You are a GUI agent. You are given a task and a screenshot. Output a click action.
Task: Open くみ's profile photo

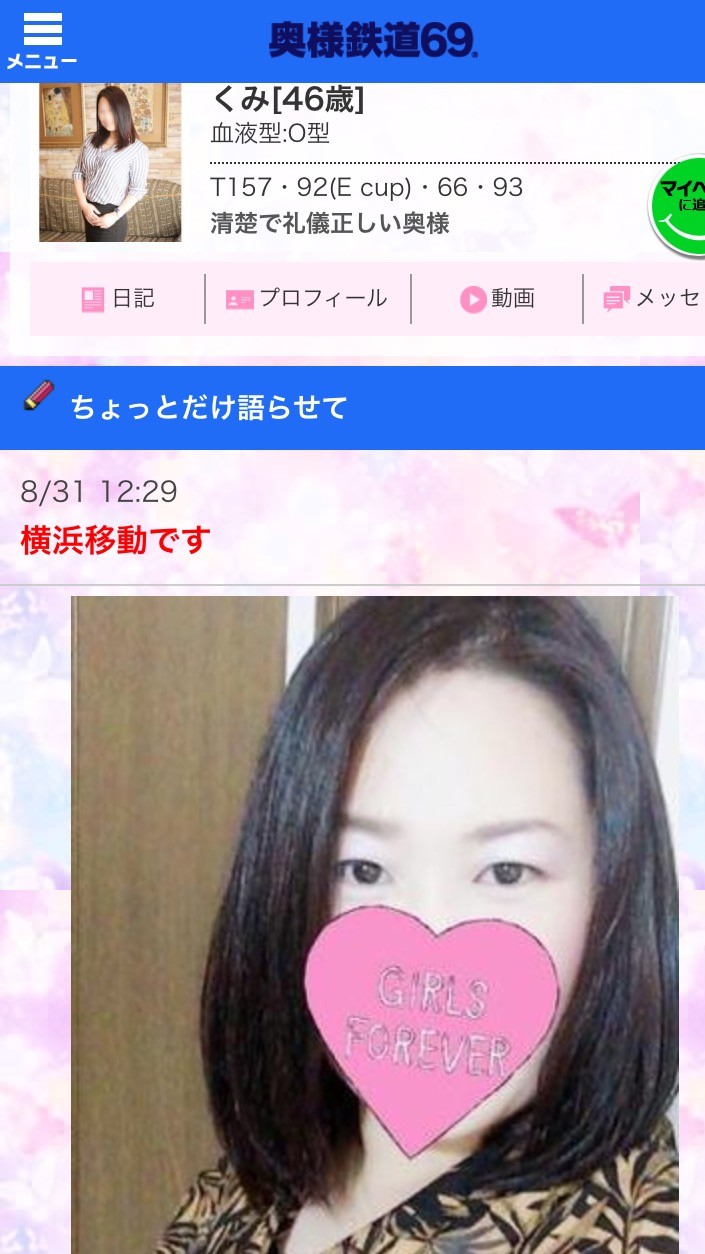click(x=110, y=162)
